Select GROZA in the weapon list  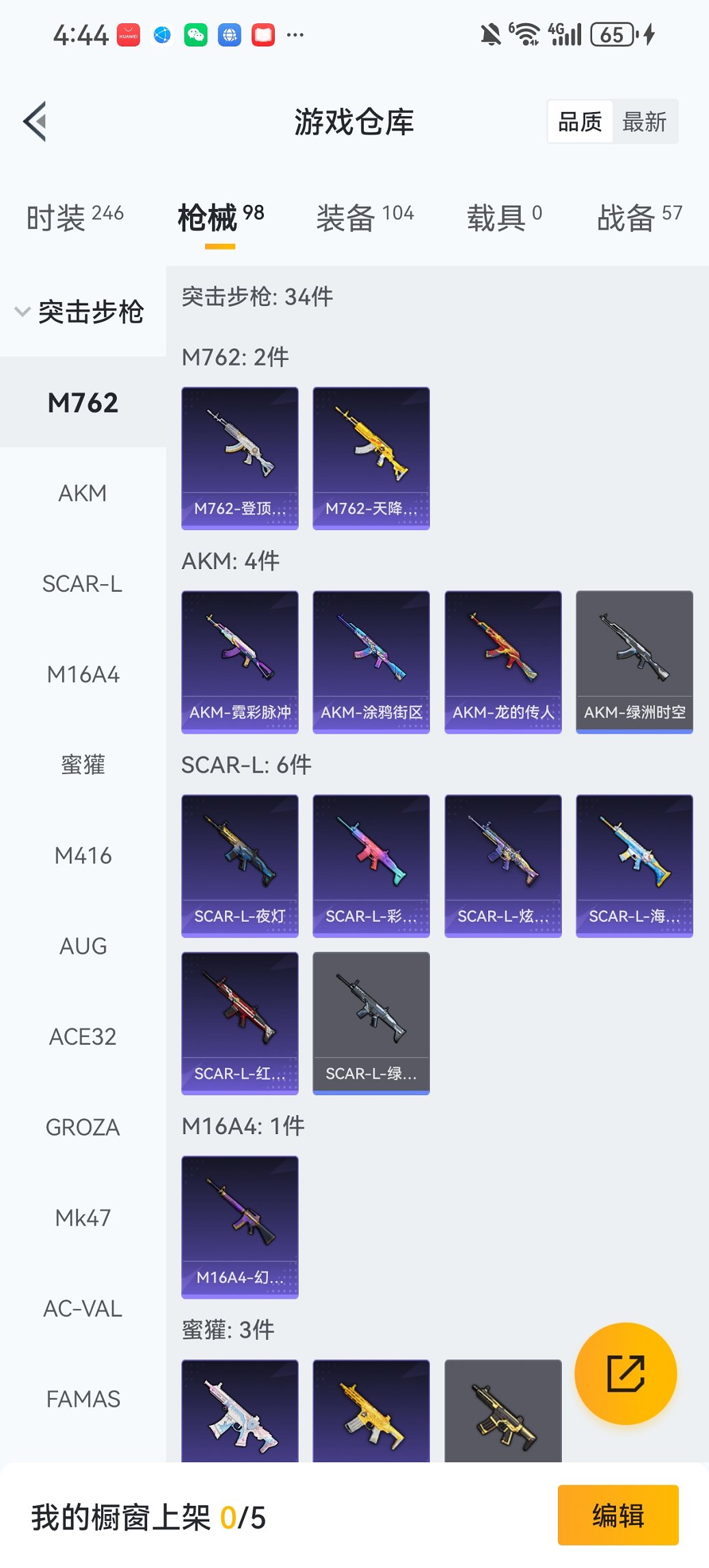point(83,1127)
